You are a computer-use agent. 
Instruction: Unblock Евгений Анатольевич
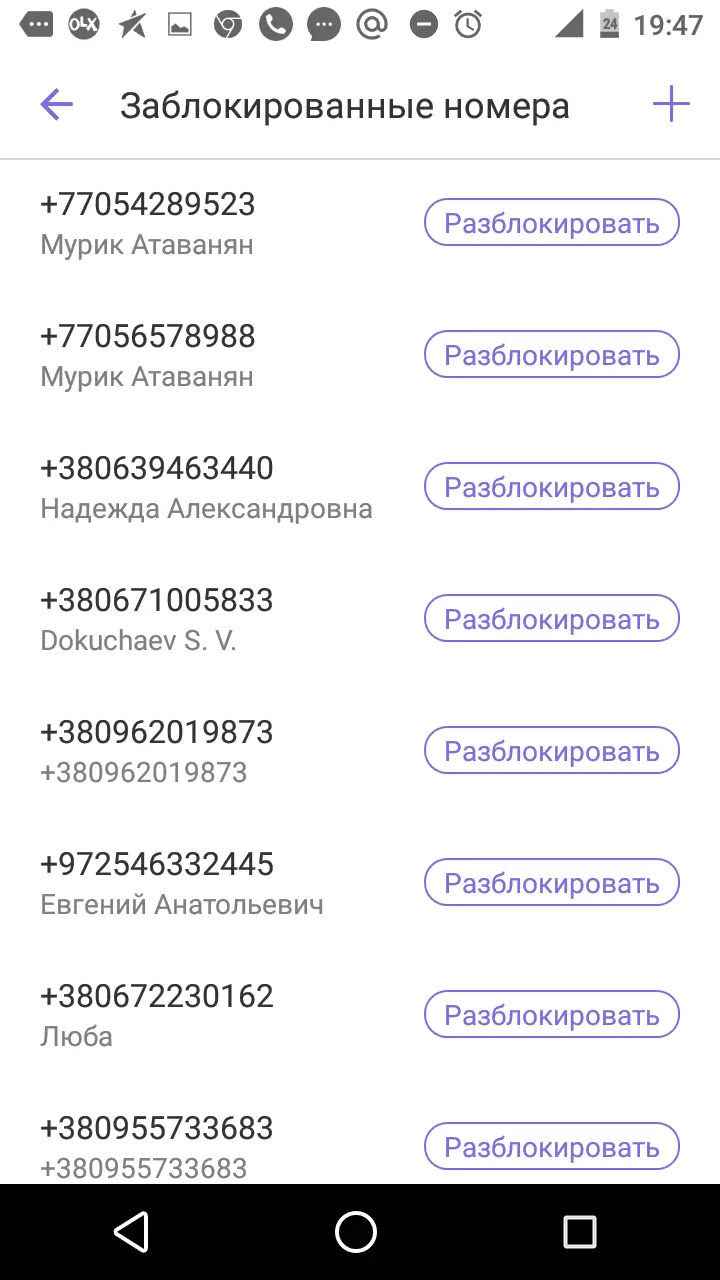(x=551, y=883)
